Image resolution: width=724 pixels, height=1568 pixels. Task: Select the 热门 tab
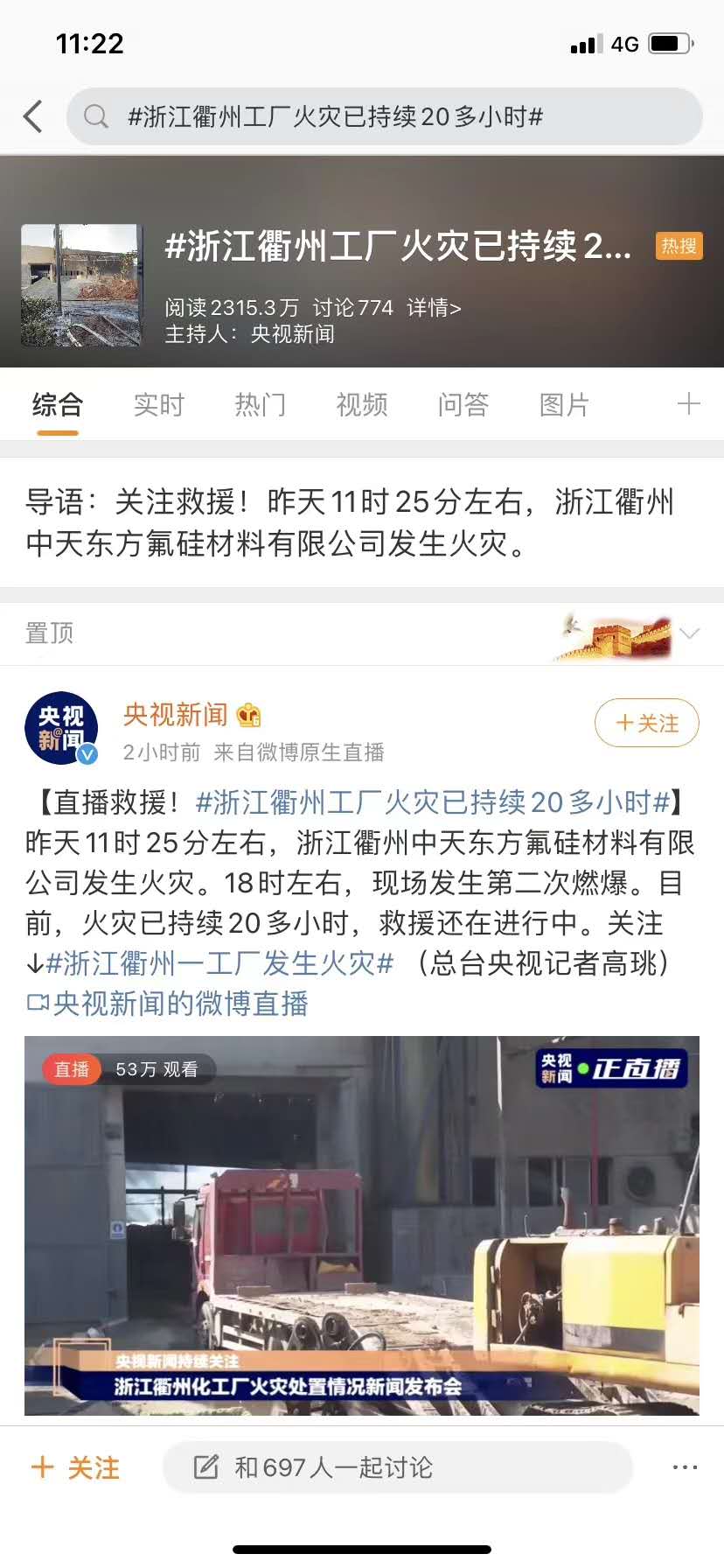261,404
